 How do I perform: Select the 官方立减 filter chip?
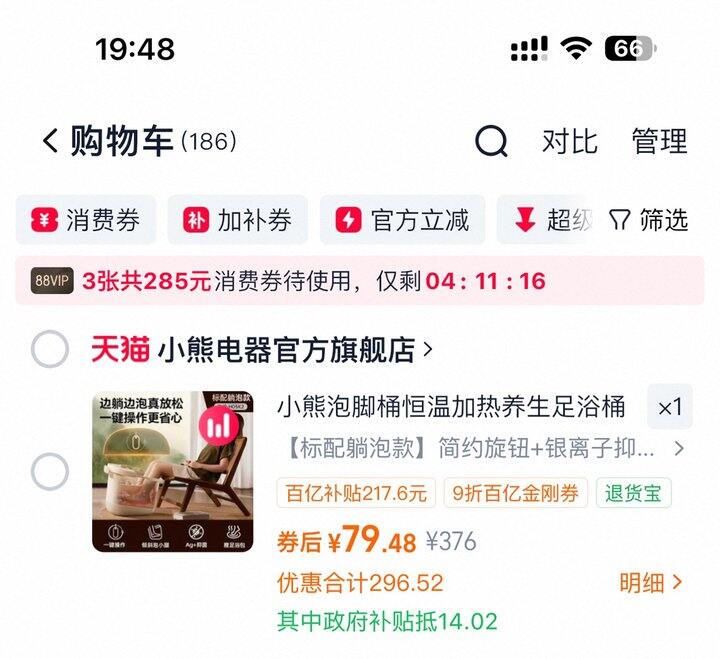[x=402, y=220]
